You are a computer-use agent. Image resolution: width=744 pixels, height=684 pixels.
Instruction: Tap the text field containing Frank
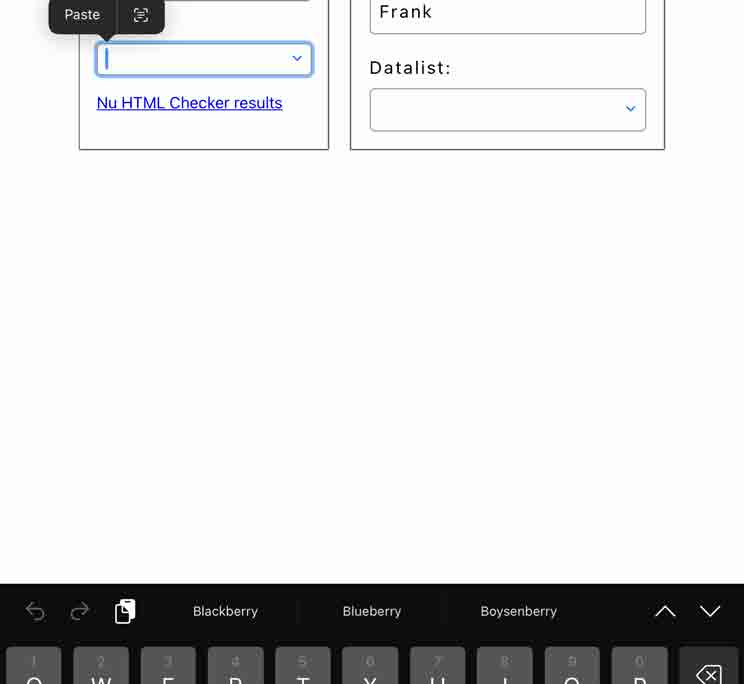point(507,14)
